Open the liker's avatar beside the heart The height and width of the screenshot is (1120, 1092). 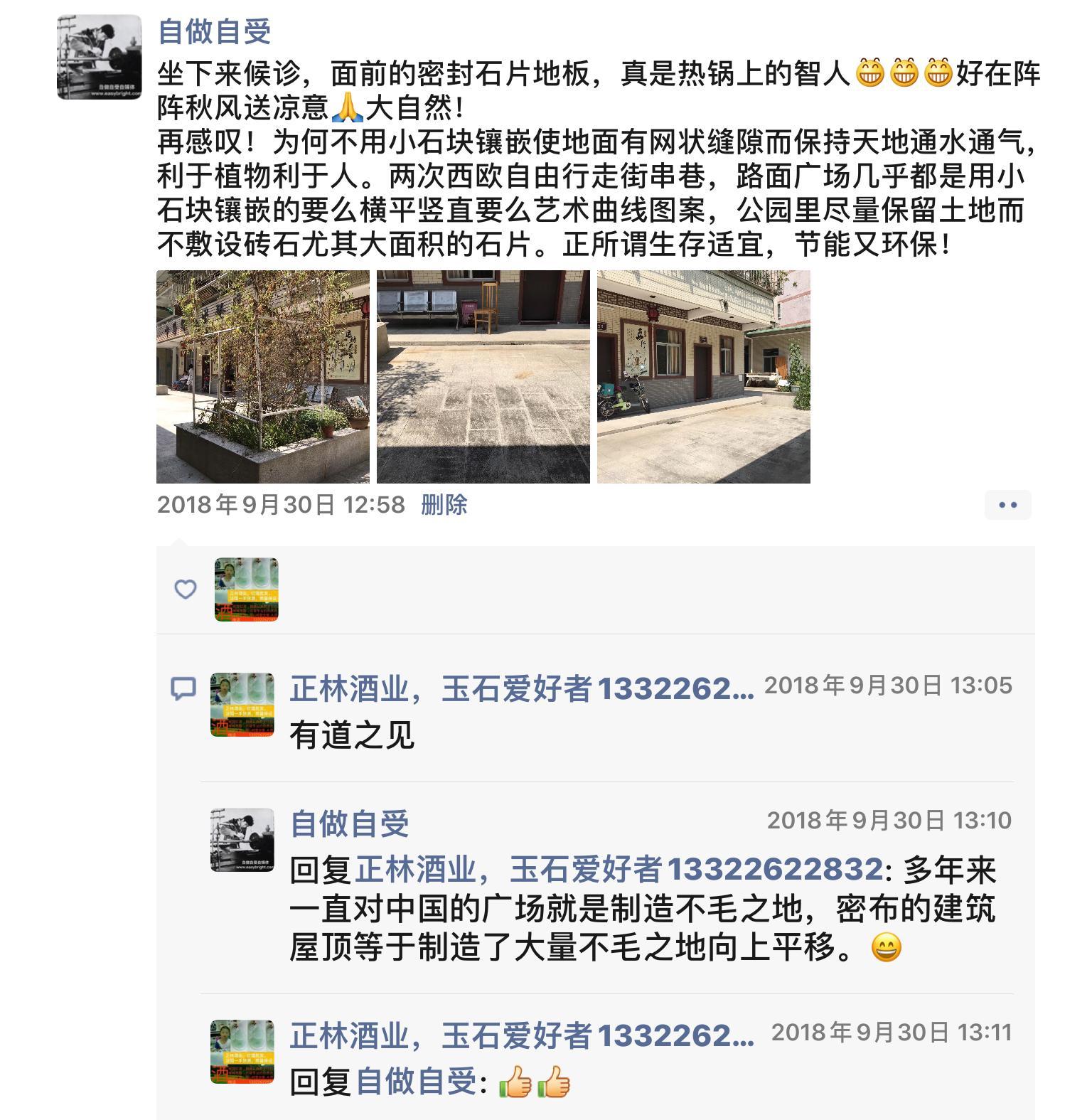(x=246, y=590)
